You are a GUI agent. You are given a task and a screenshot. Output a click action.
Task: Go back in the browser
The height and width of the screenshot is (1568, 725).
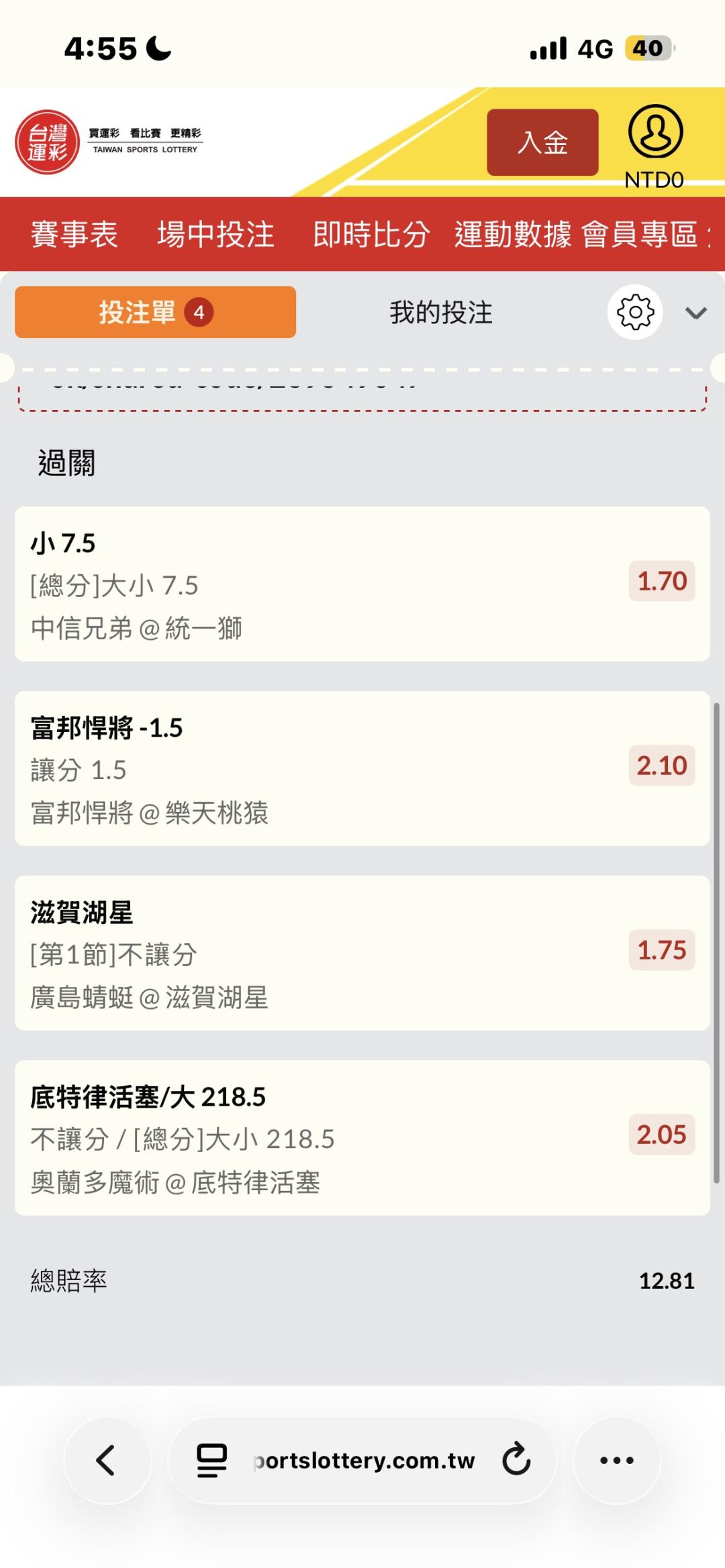point(107,1461)
